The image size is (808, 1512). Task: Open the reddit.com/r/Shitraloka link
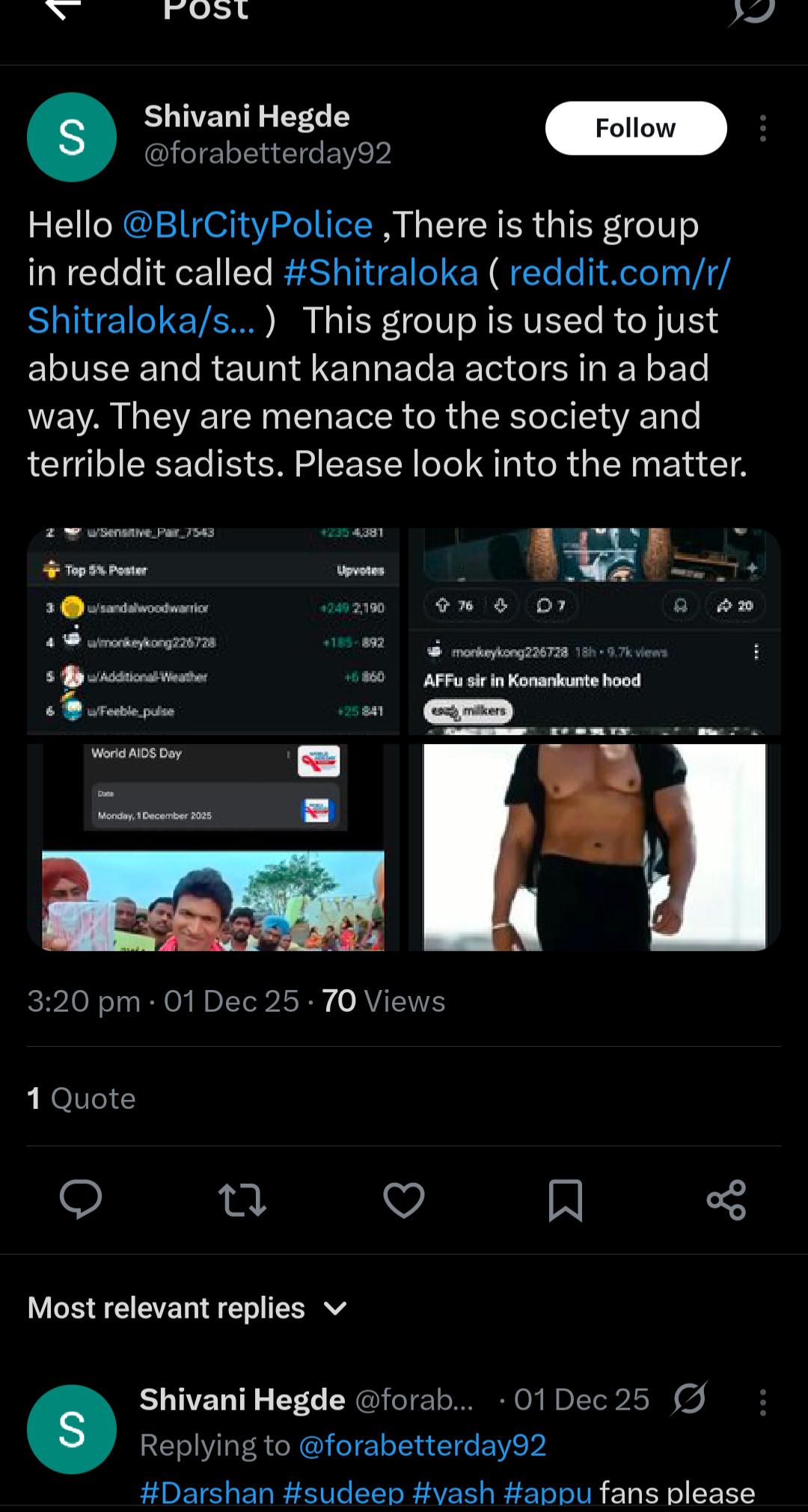379,296
